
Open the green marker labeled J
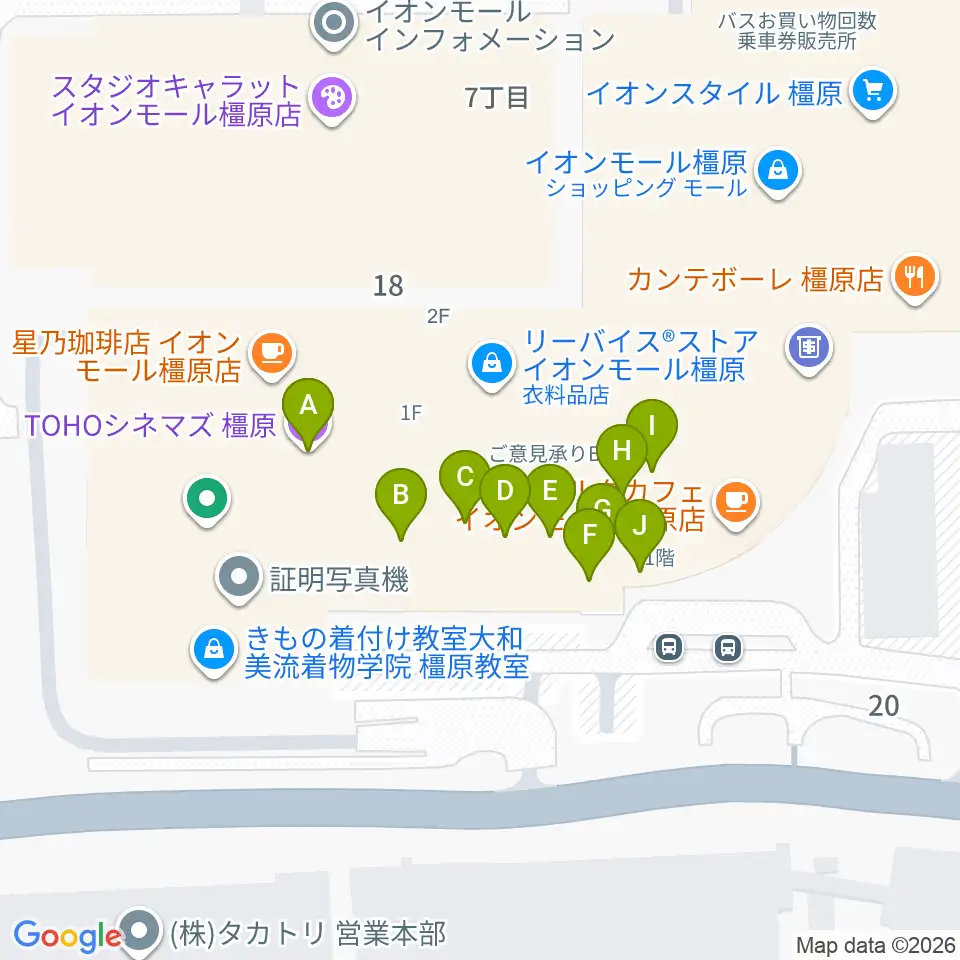(x=640, y=528)
